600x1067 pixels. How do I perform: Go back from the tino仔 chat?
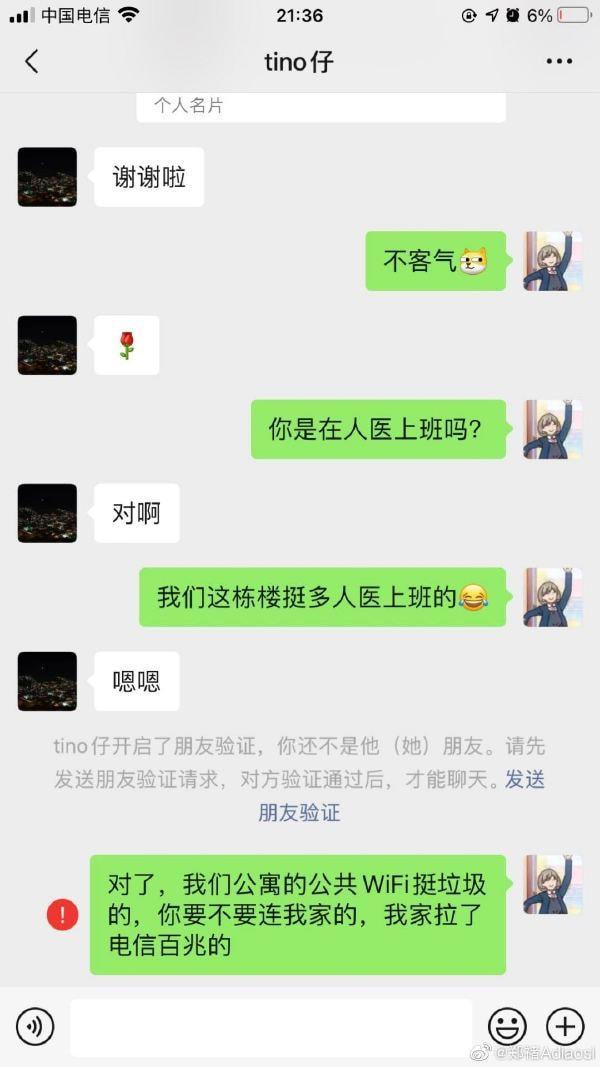(x=31, y=61)
